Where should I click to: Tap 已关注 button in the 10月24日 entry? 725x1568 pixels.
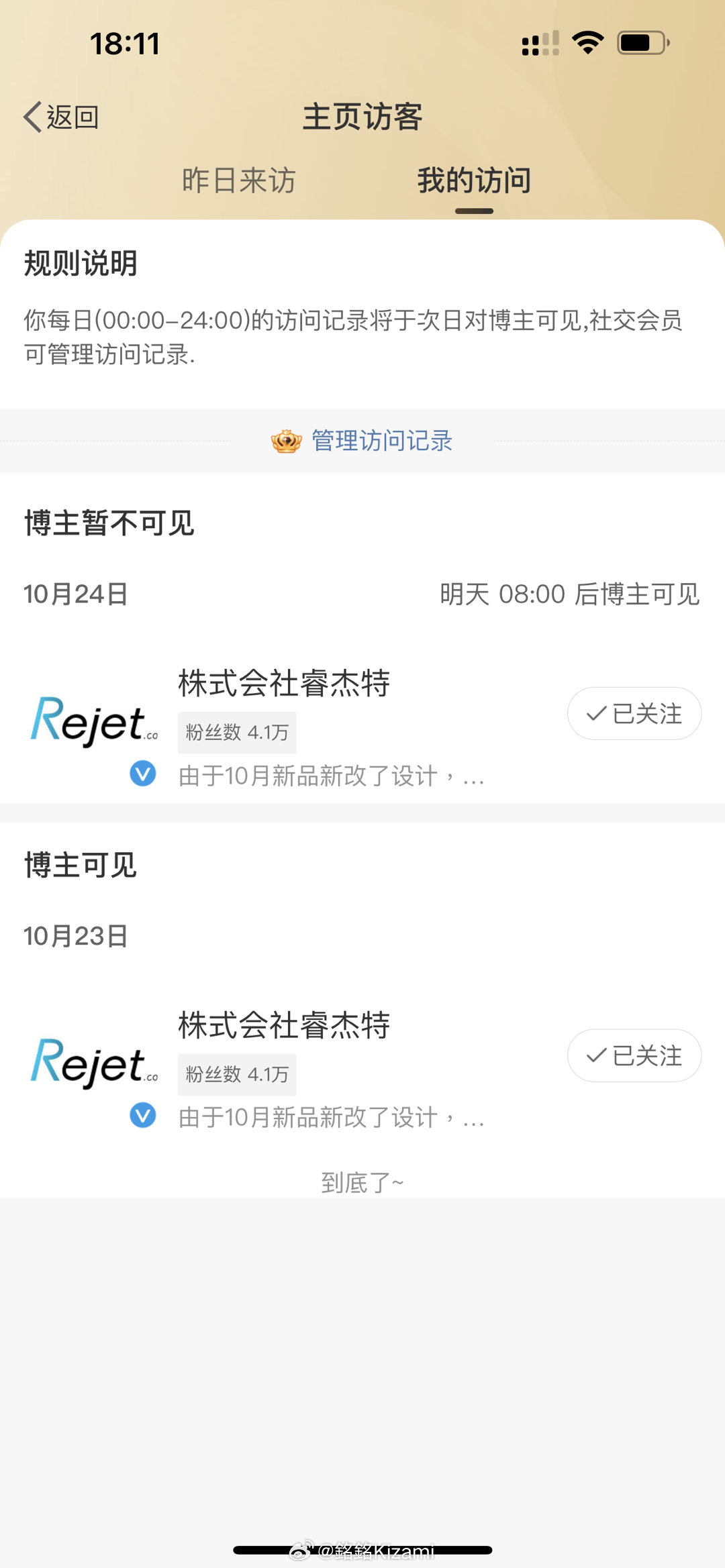634,713
